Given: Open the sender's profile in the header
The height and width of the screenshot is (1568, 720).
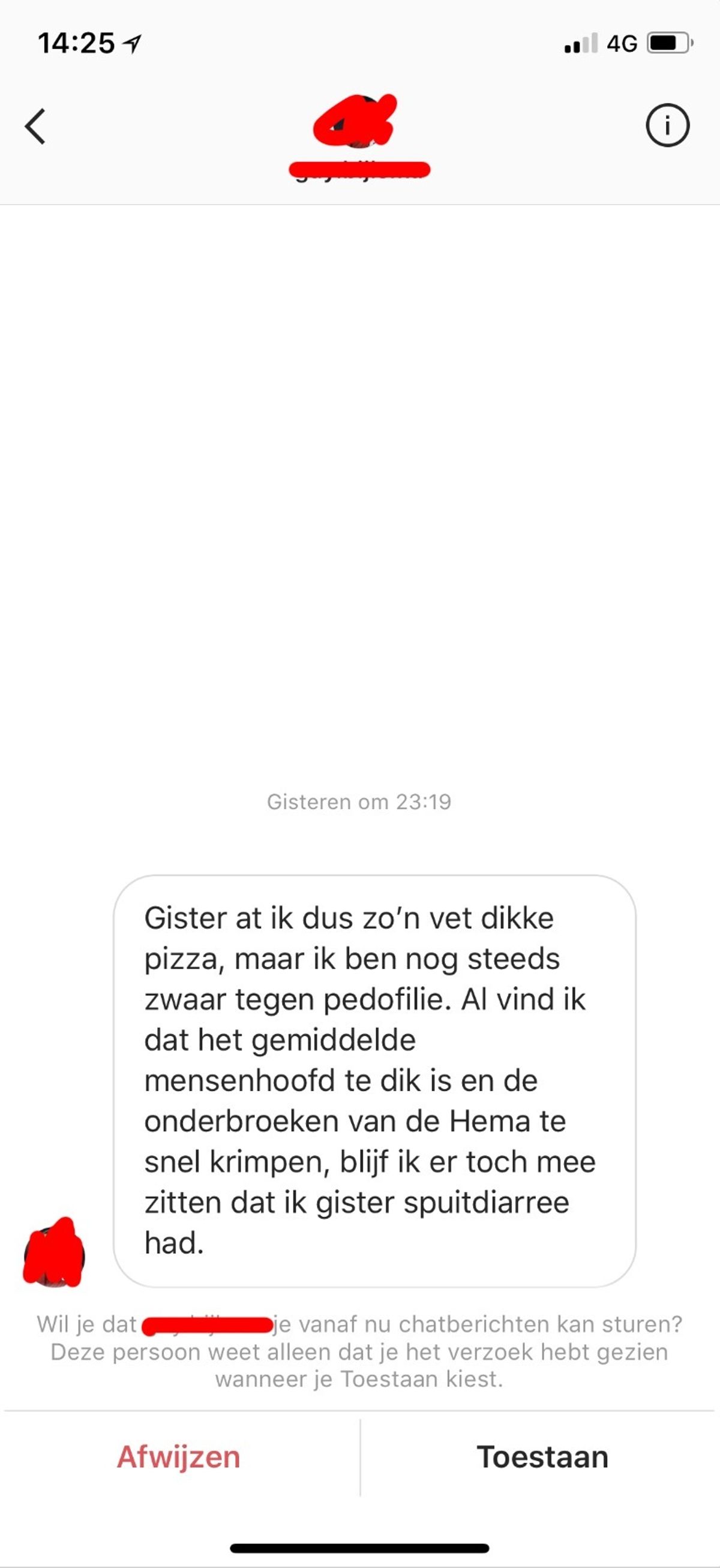Looking at the screenshot, I should click(359, 137).
